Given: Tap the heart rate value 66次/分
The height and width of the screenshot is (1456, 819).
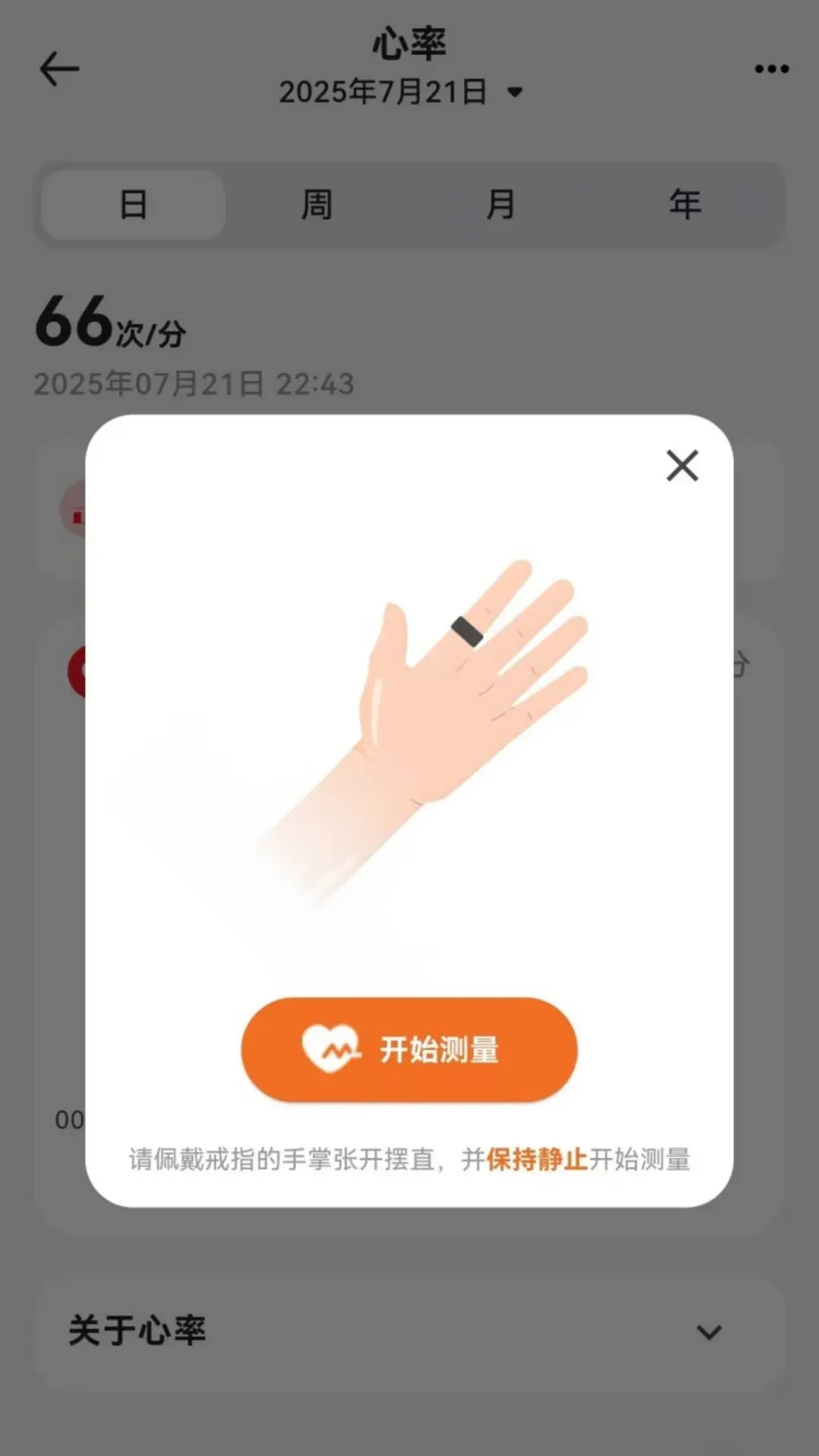Looking at the screenshot, I should coord(110,325).
